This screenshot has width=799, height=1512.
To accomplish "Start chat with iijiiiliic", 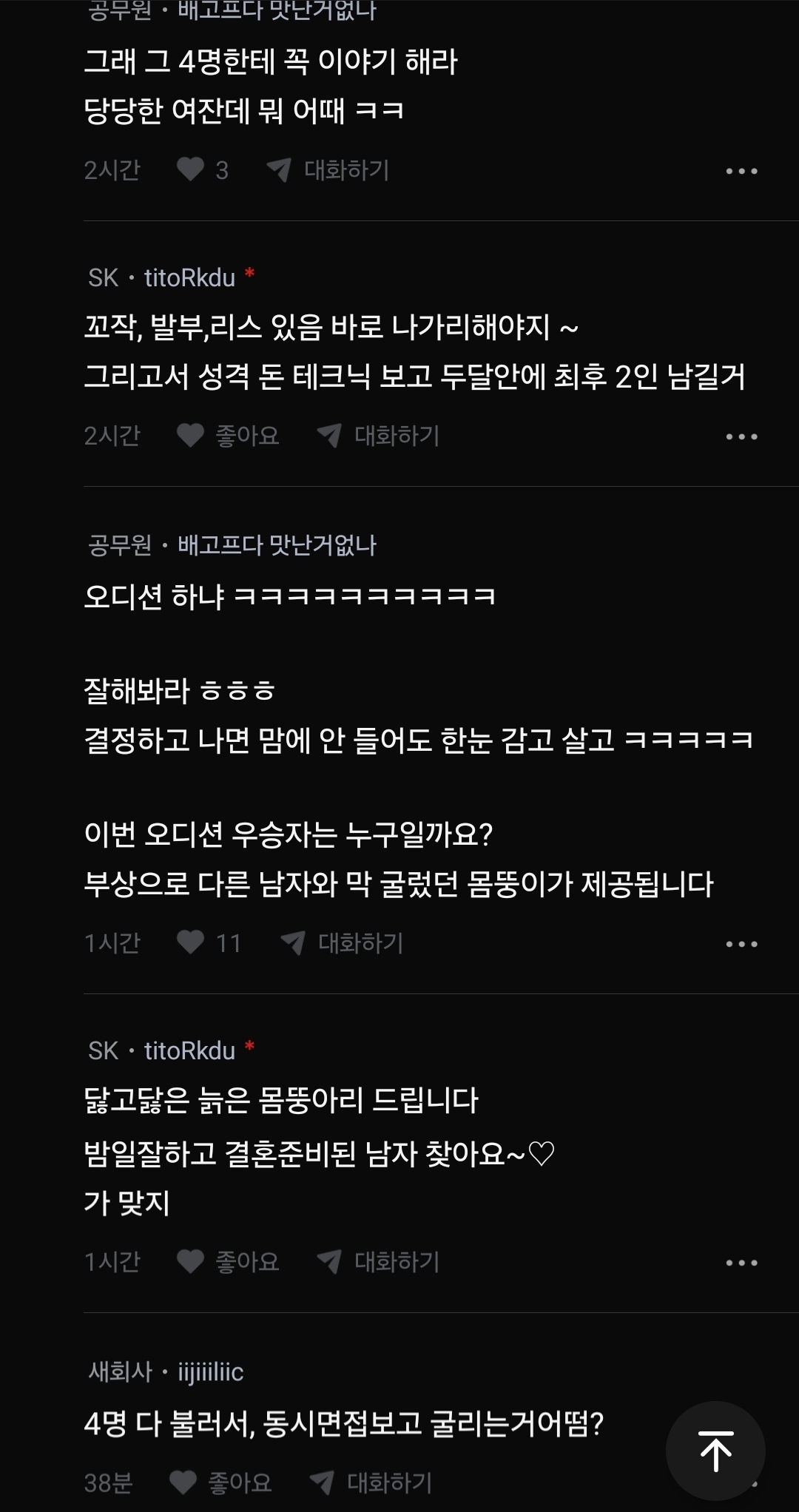I will click(x=371, y=1482).
